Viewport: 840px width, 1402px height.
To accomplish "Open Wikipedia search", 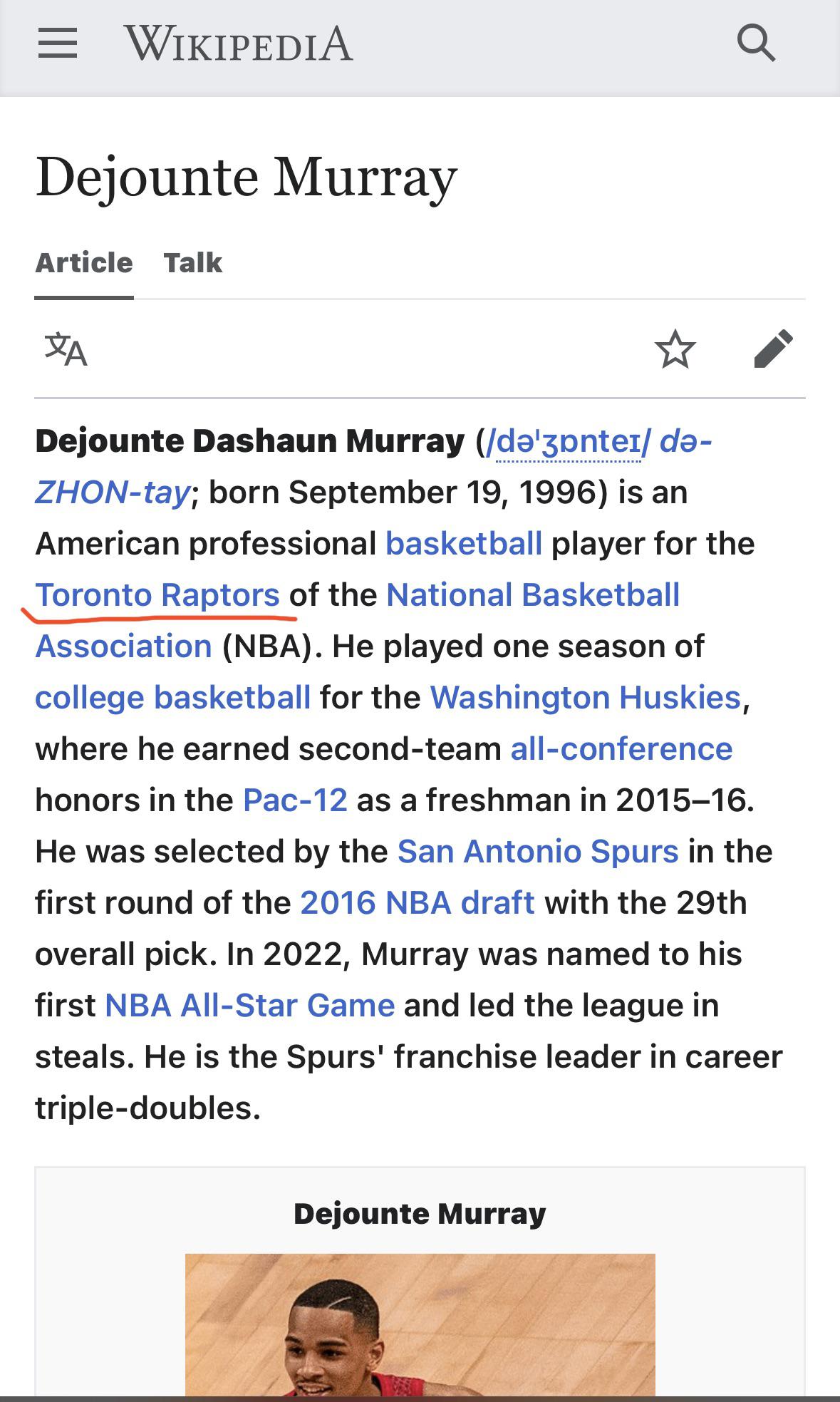I will [x=756, y=43].
